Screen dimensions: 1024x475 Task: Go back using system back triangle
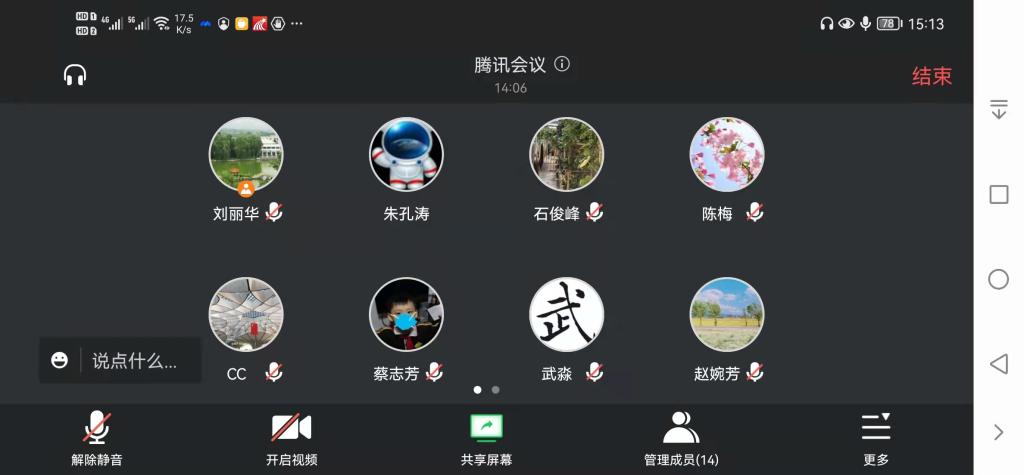click(x=998, y=364)
